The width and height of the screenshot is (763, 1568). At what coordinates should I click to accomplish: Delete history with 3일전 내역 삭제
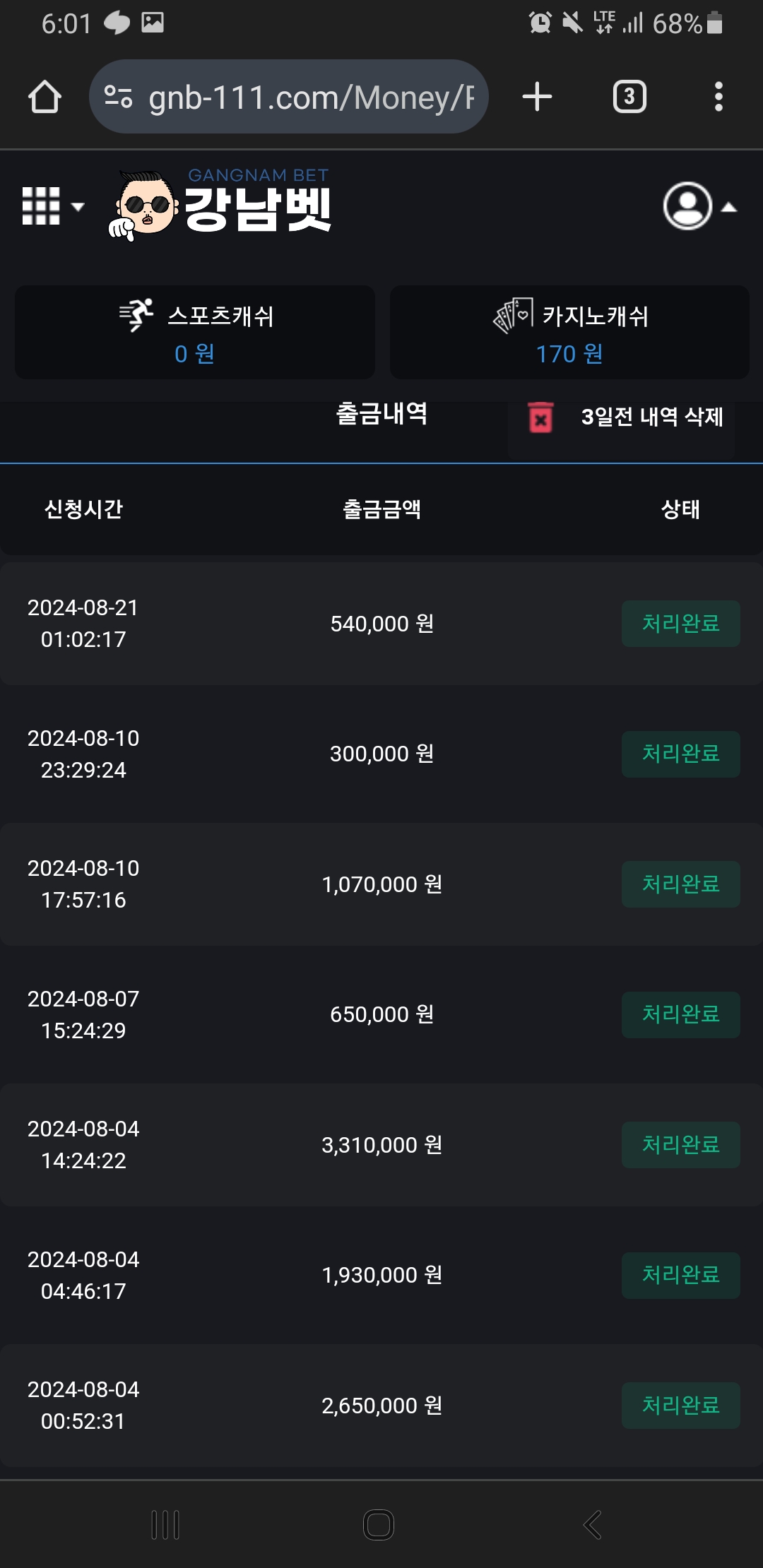(624, 417)
